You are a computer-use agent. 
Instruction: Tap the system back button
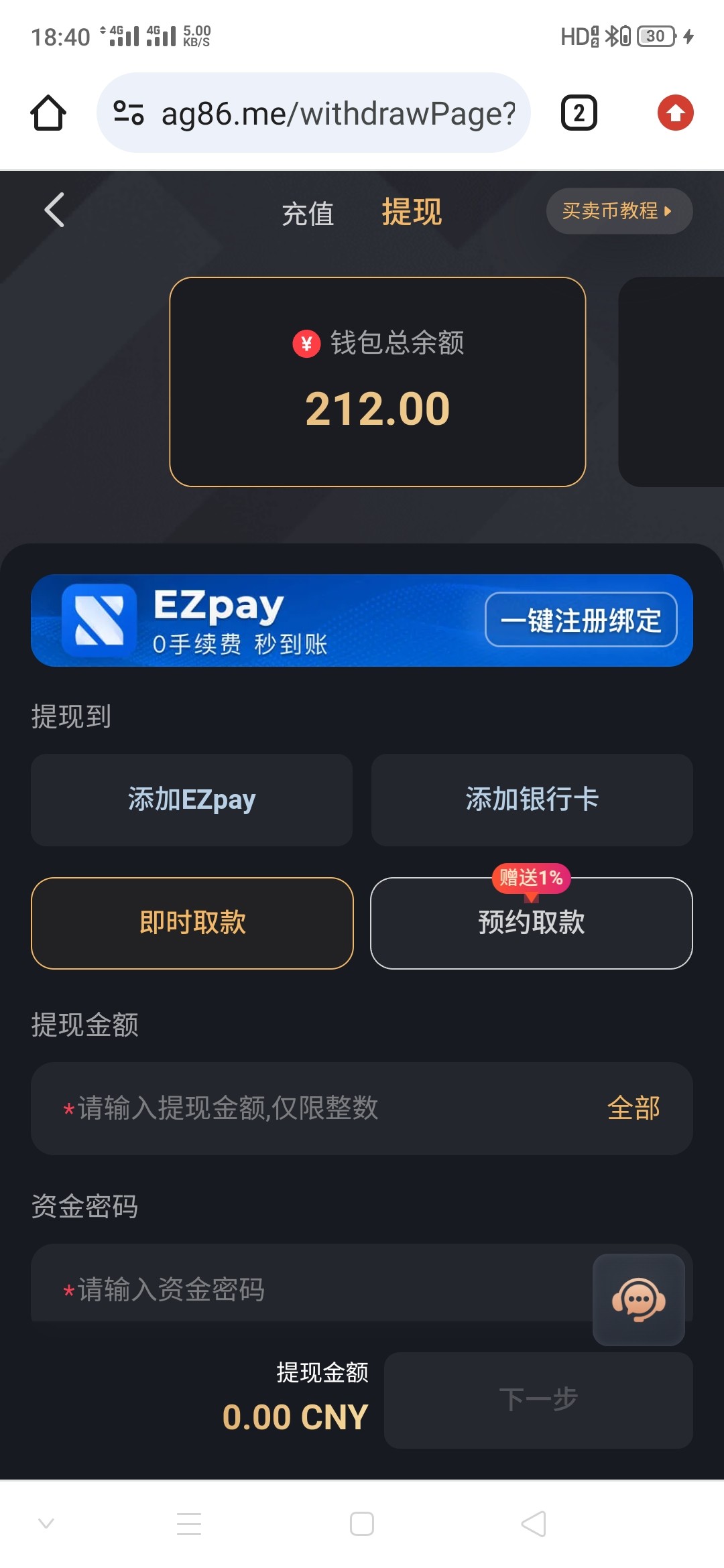(x=534, y=1524)
